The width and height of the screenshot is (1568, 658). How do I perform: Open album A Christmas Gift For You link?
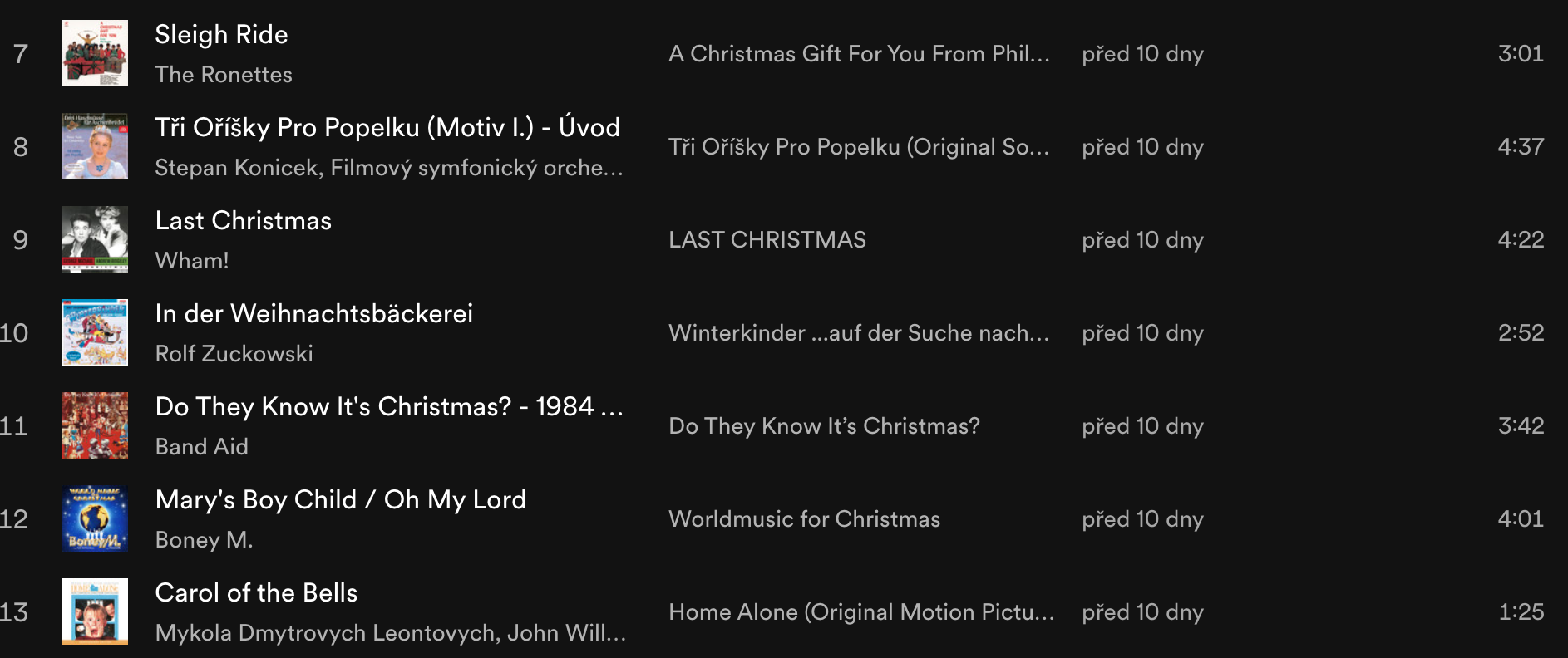point(859,54)
